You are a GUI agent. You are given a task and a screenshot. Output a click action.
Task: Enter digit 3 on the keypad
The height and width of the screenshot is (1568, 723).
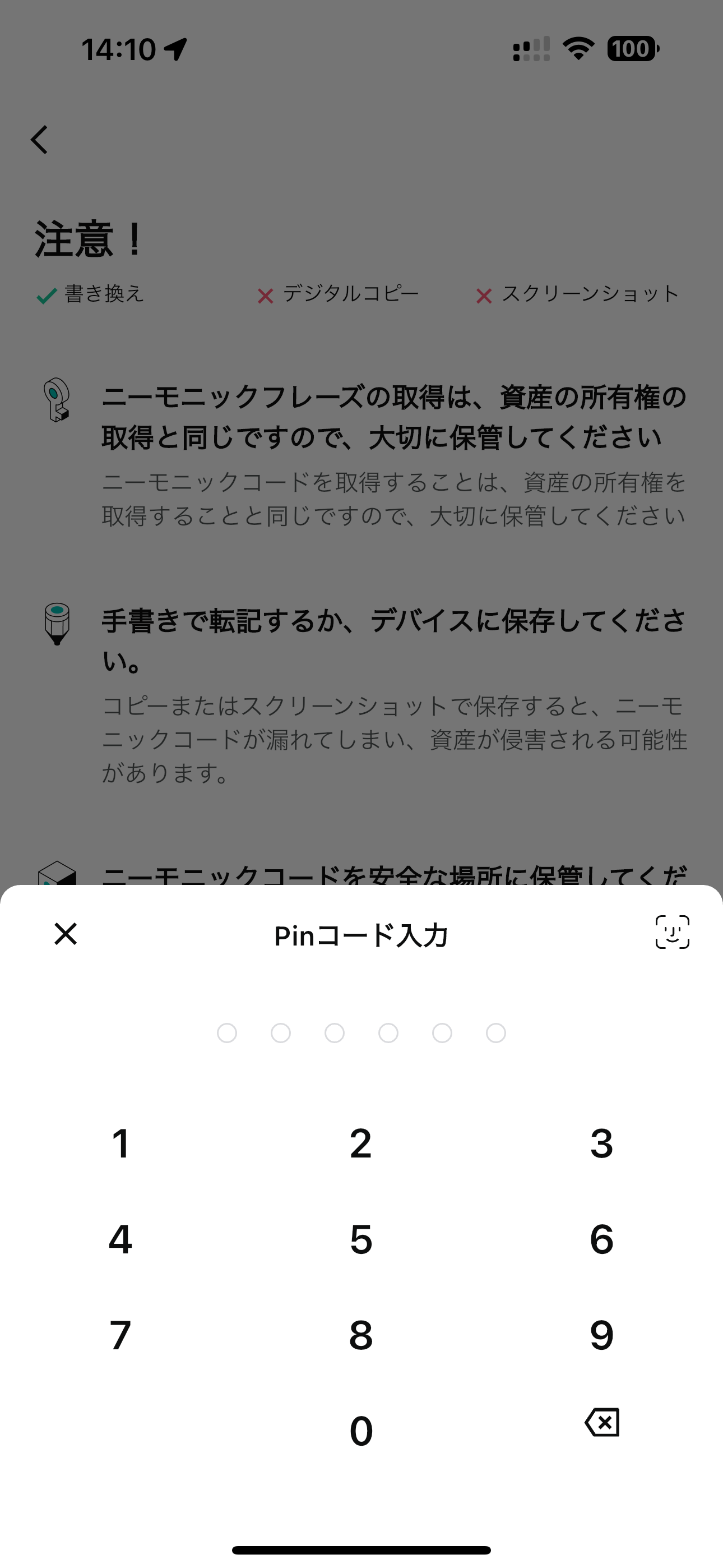pos(601,1143)
